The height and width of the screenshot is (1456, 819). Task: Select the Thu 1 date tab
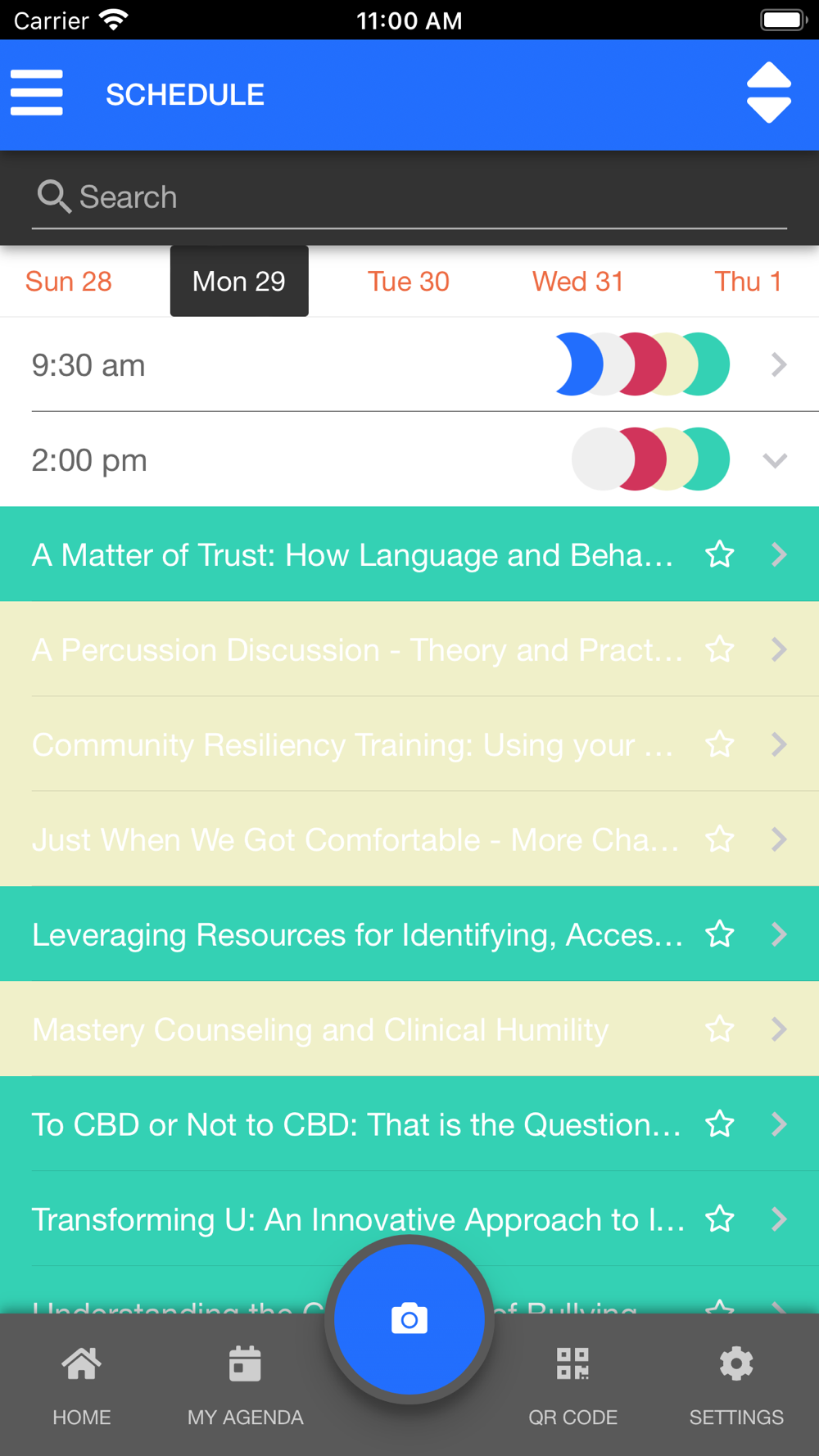749,282
